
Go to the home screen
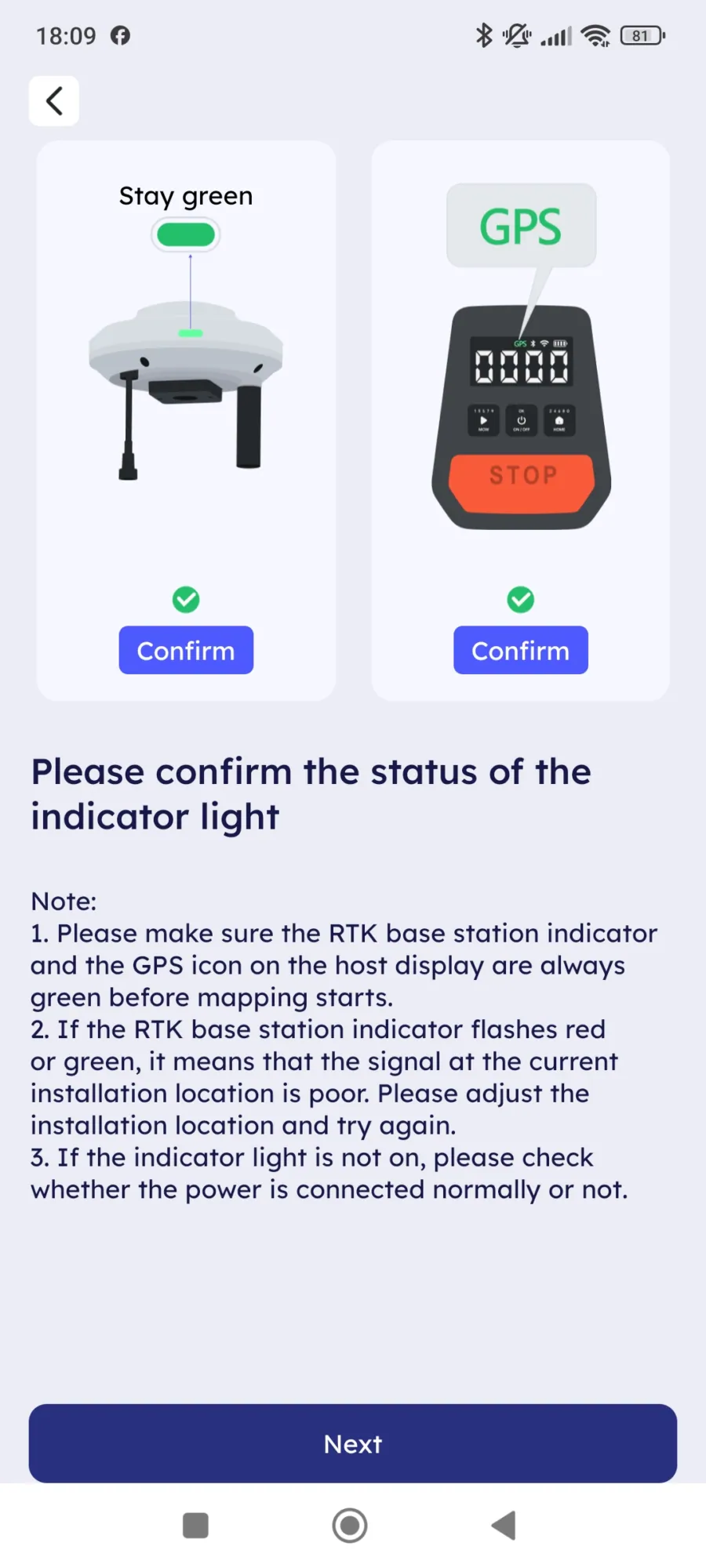(350, 1526)
